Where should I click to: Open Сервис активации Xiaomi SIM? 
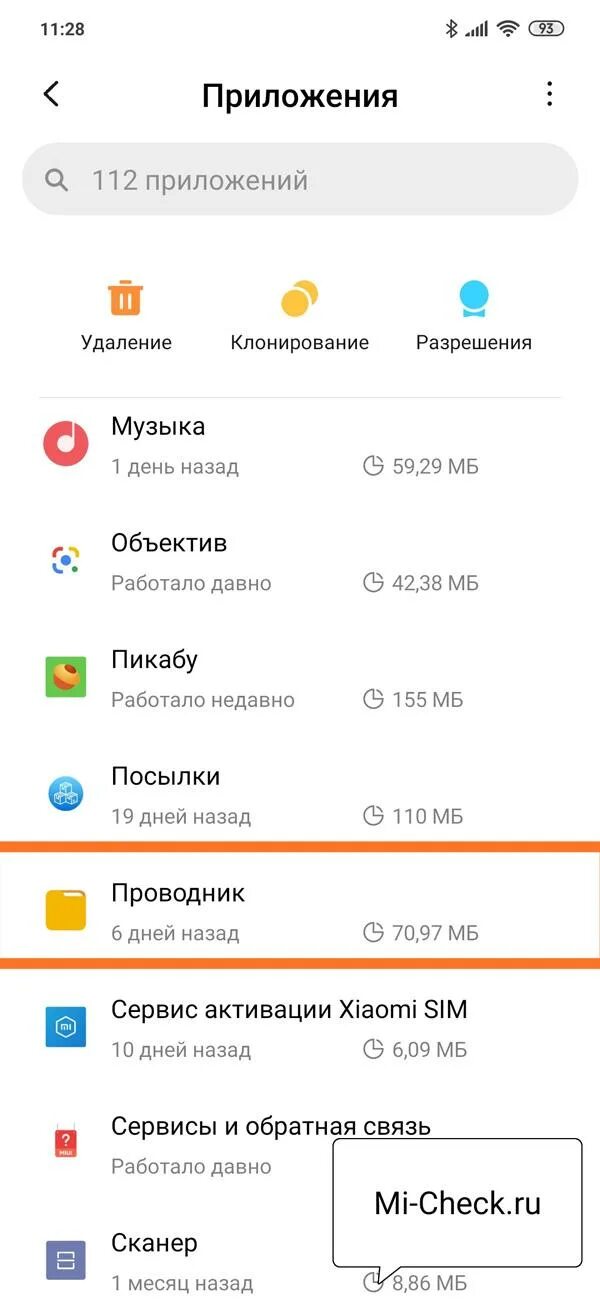point(300,1028)
